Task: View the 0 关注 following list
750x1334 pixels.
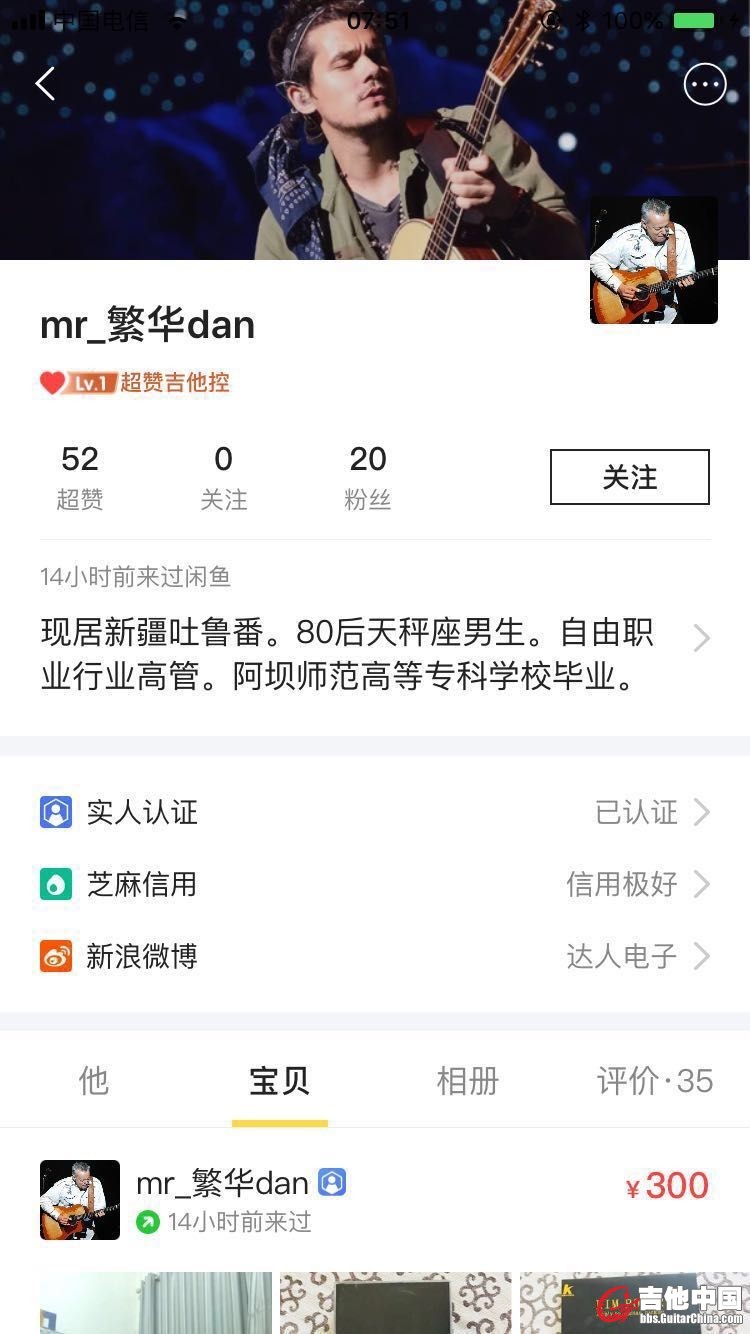Action: [223, 477]
